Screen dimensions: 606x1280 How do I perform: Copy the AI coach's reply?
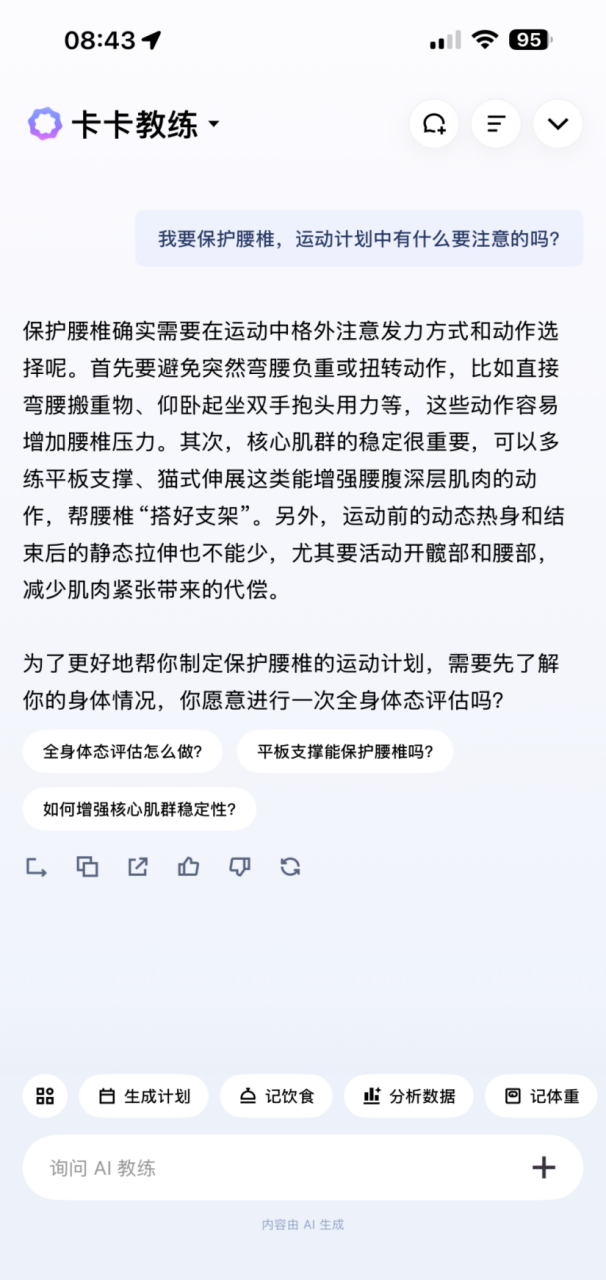pos(87,867)
